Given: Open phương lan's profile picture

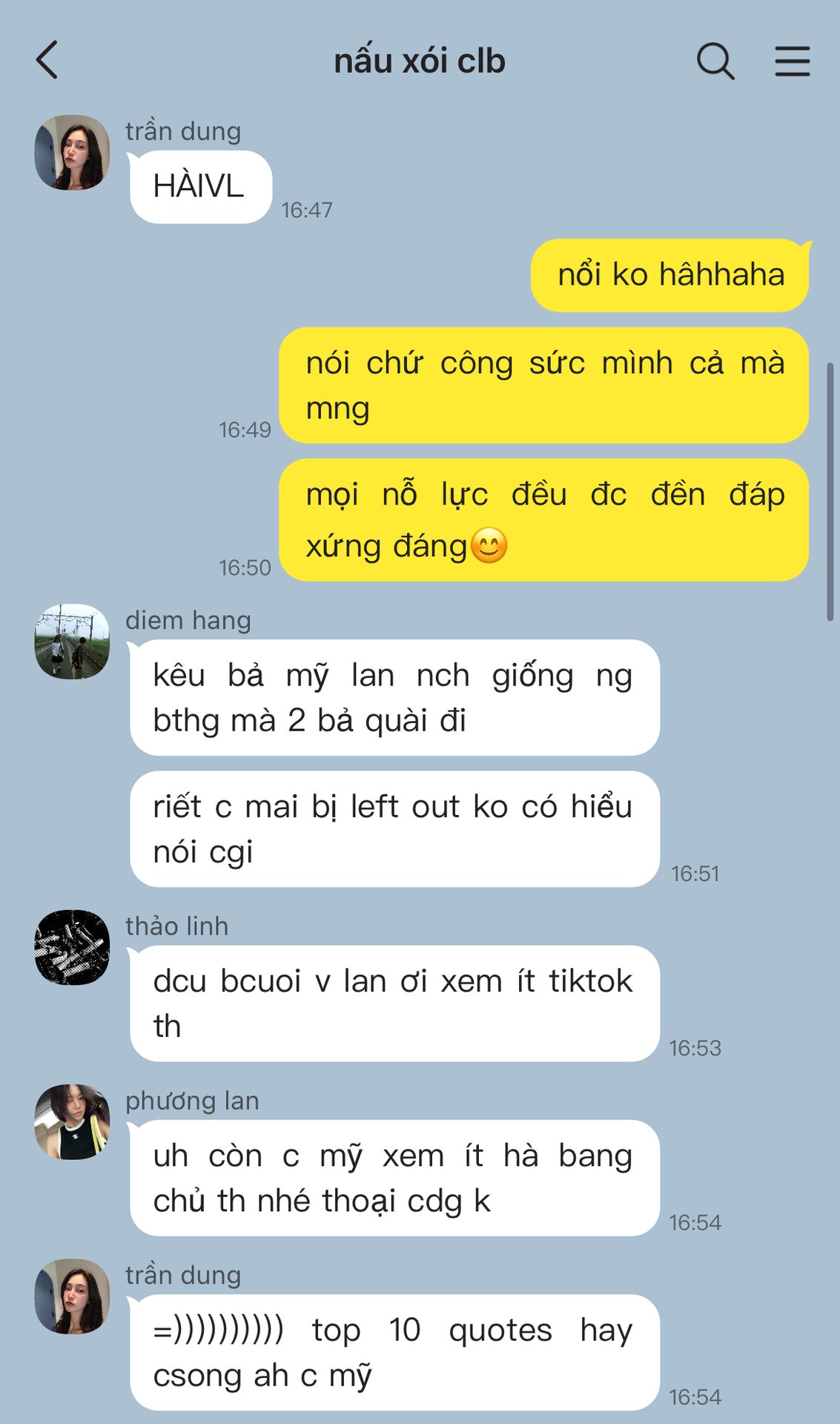Looking at the screenshot, I should coord(73,1121).
